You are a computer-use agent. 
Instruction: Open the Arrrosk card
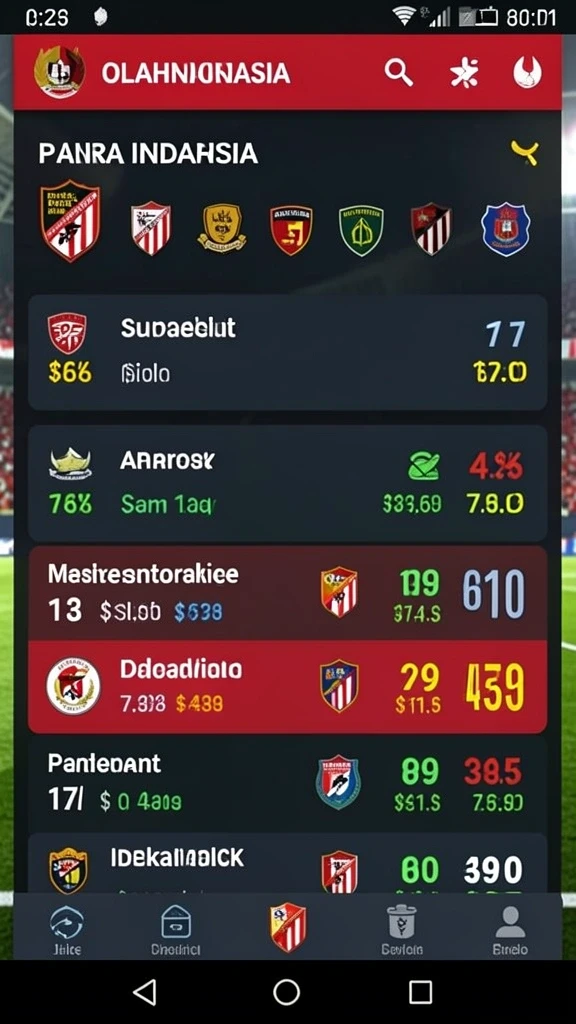pyautogui.click(x=287, y=483)
